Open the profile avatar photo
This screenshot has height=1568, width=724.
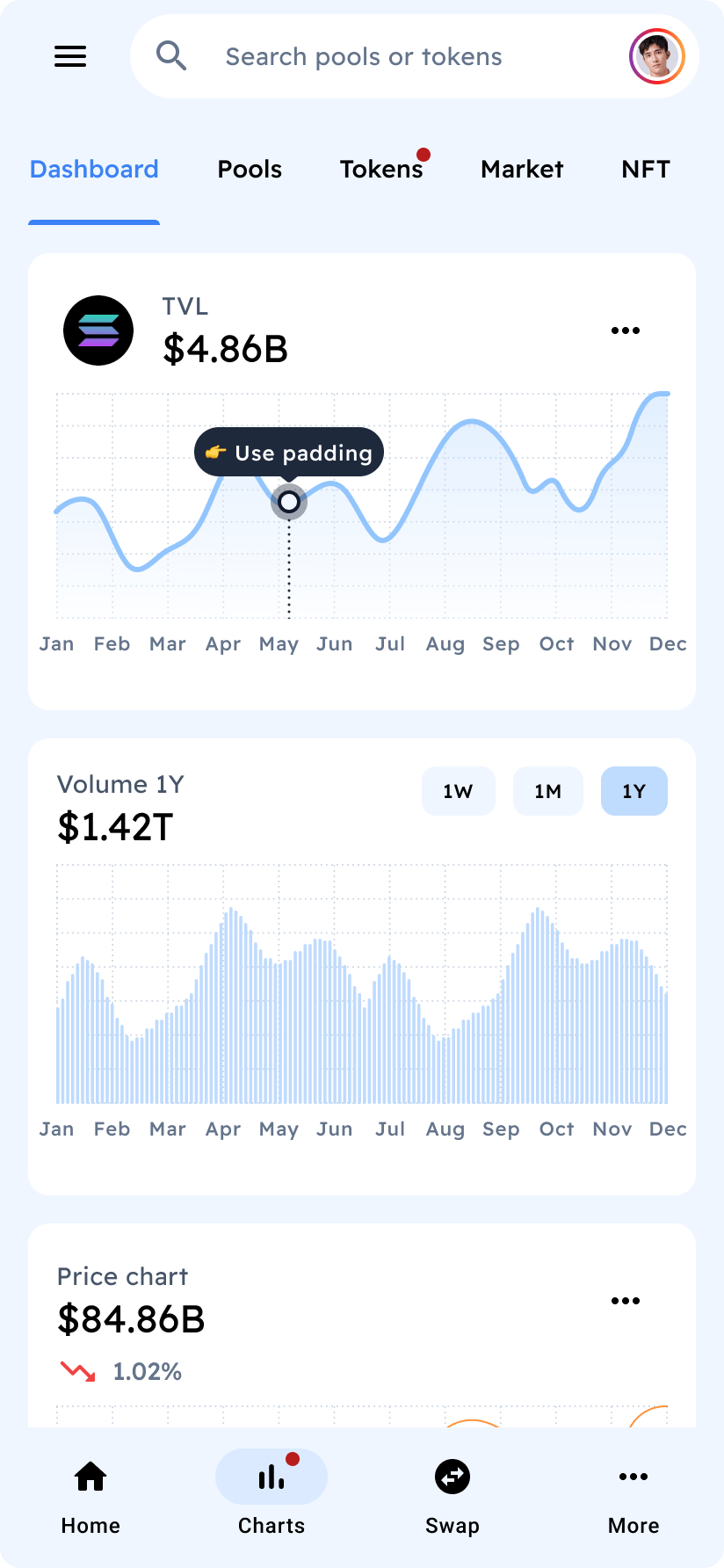point(656,56)
